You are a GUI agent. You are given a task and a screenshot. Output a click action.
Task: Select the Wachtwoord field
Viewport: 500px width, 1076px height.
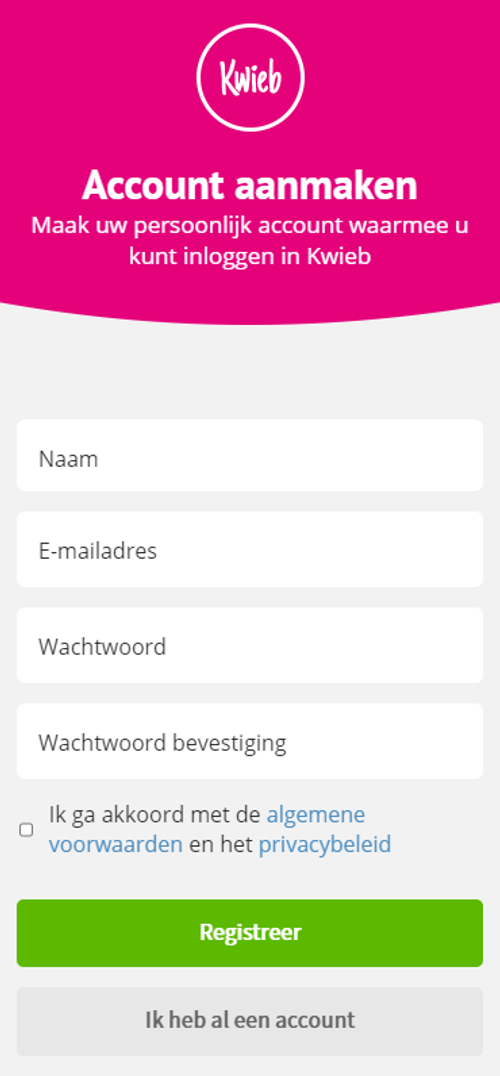tap(250, 646)
